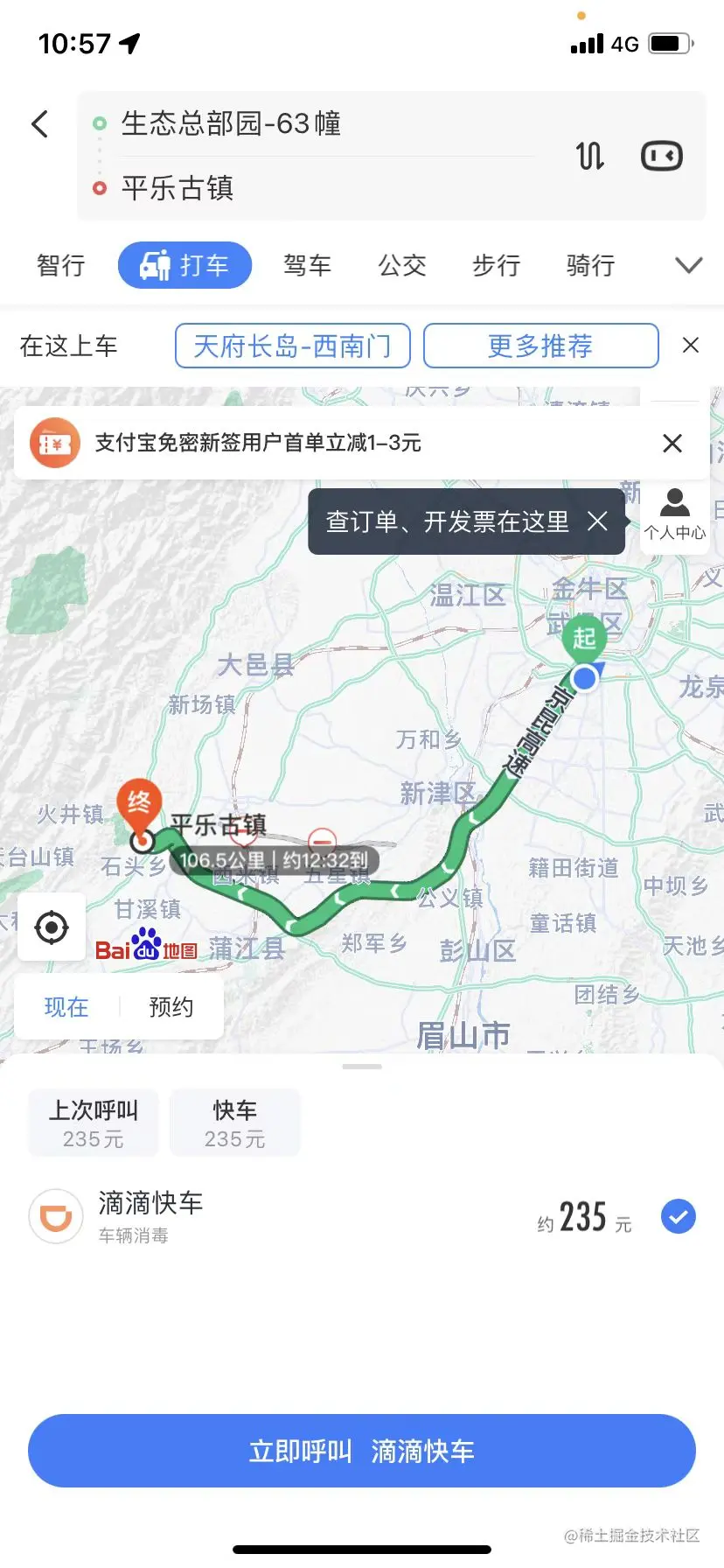Switch to the 智行 tab
This screenshot has width=724, height=1568.
61,265
